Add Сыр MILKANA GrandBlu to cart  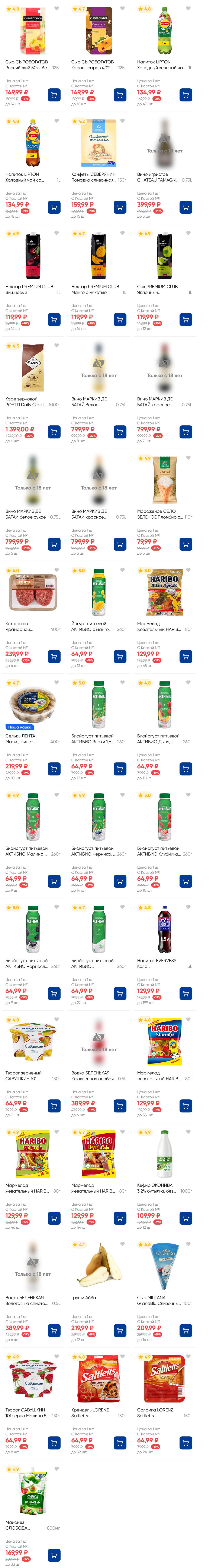[186, 1330]
